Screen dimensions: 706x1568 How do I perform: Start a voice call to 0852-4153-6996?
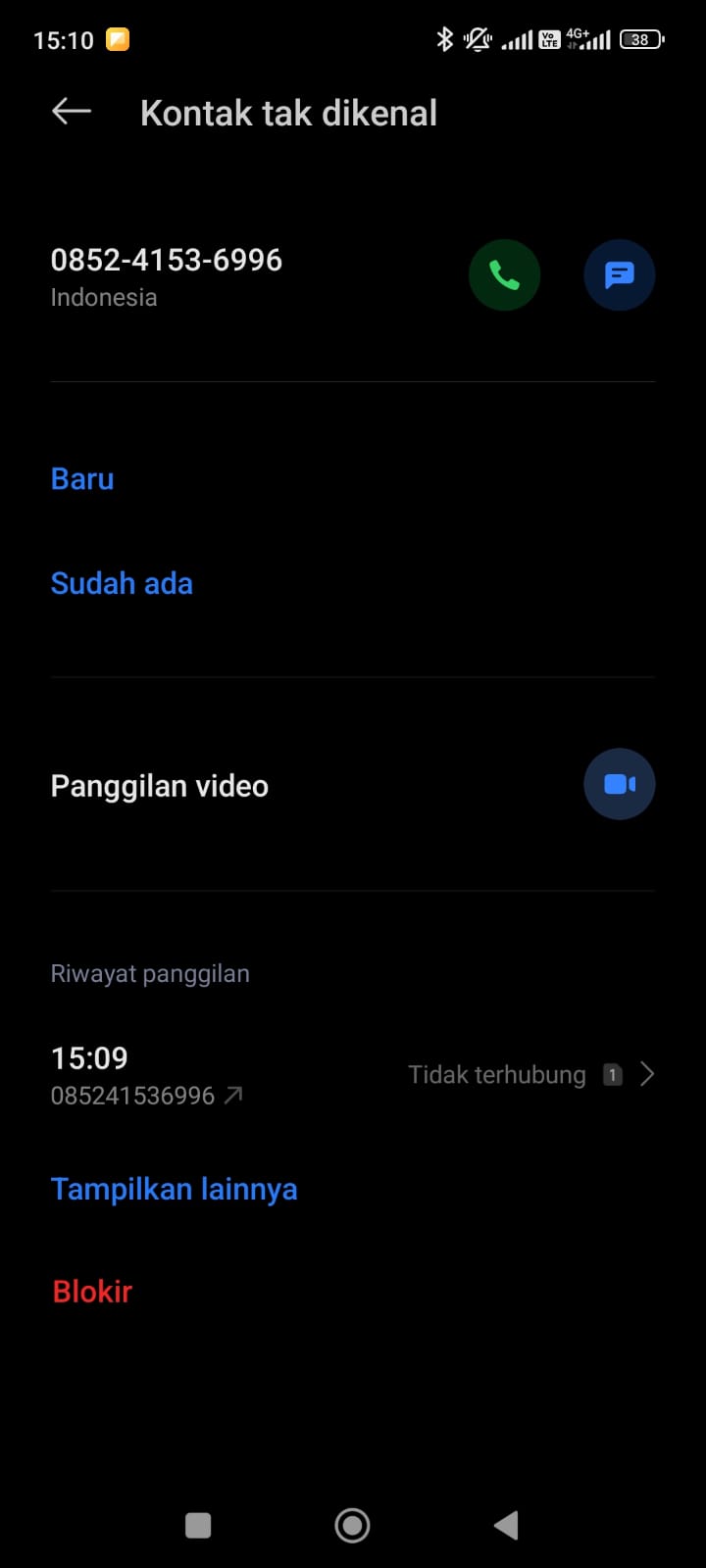coord(504,275)
